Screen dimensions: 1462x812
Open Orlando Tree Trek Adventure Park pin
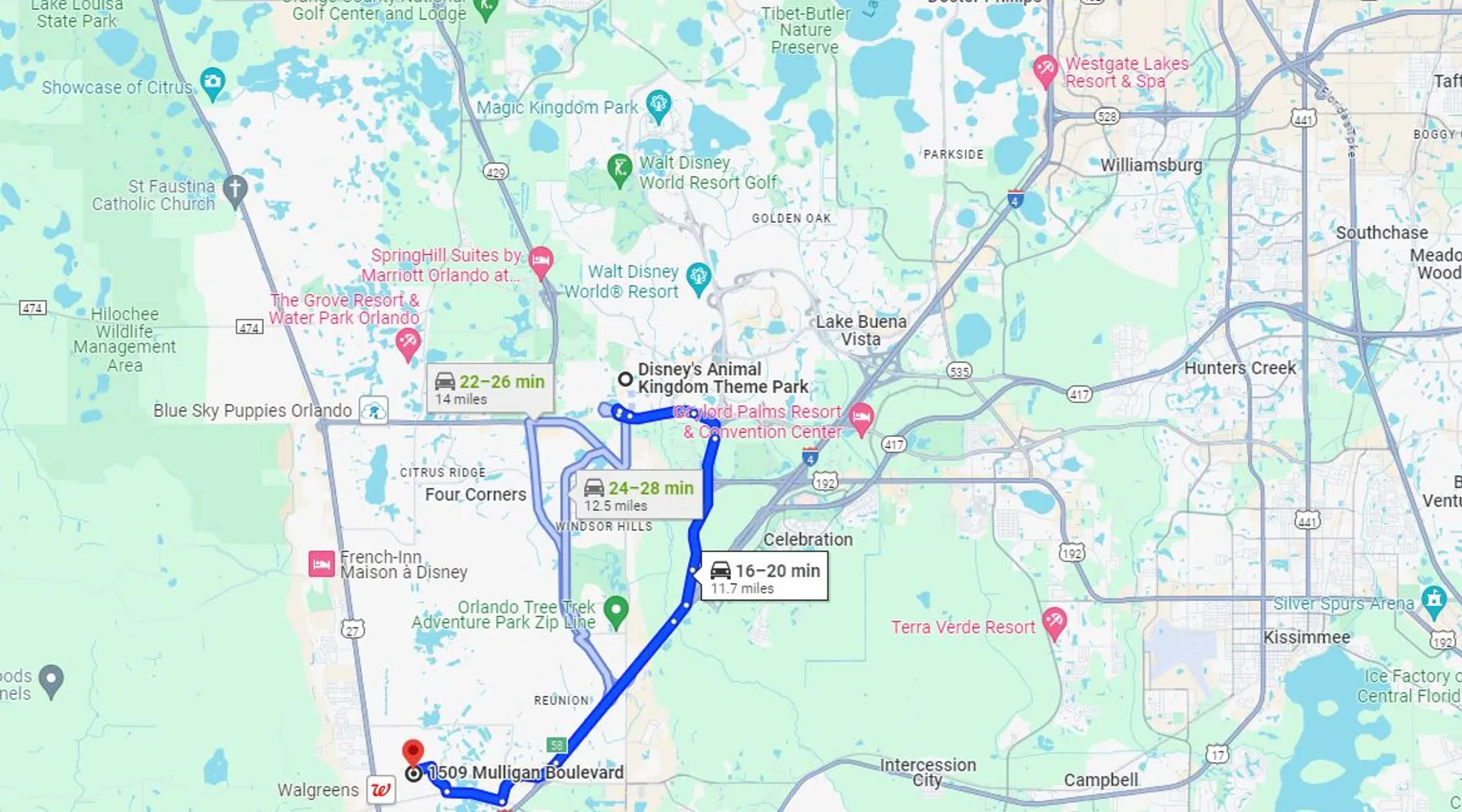[x=616, y=611]
